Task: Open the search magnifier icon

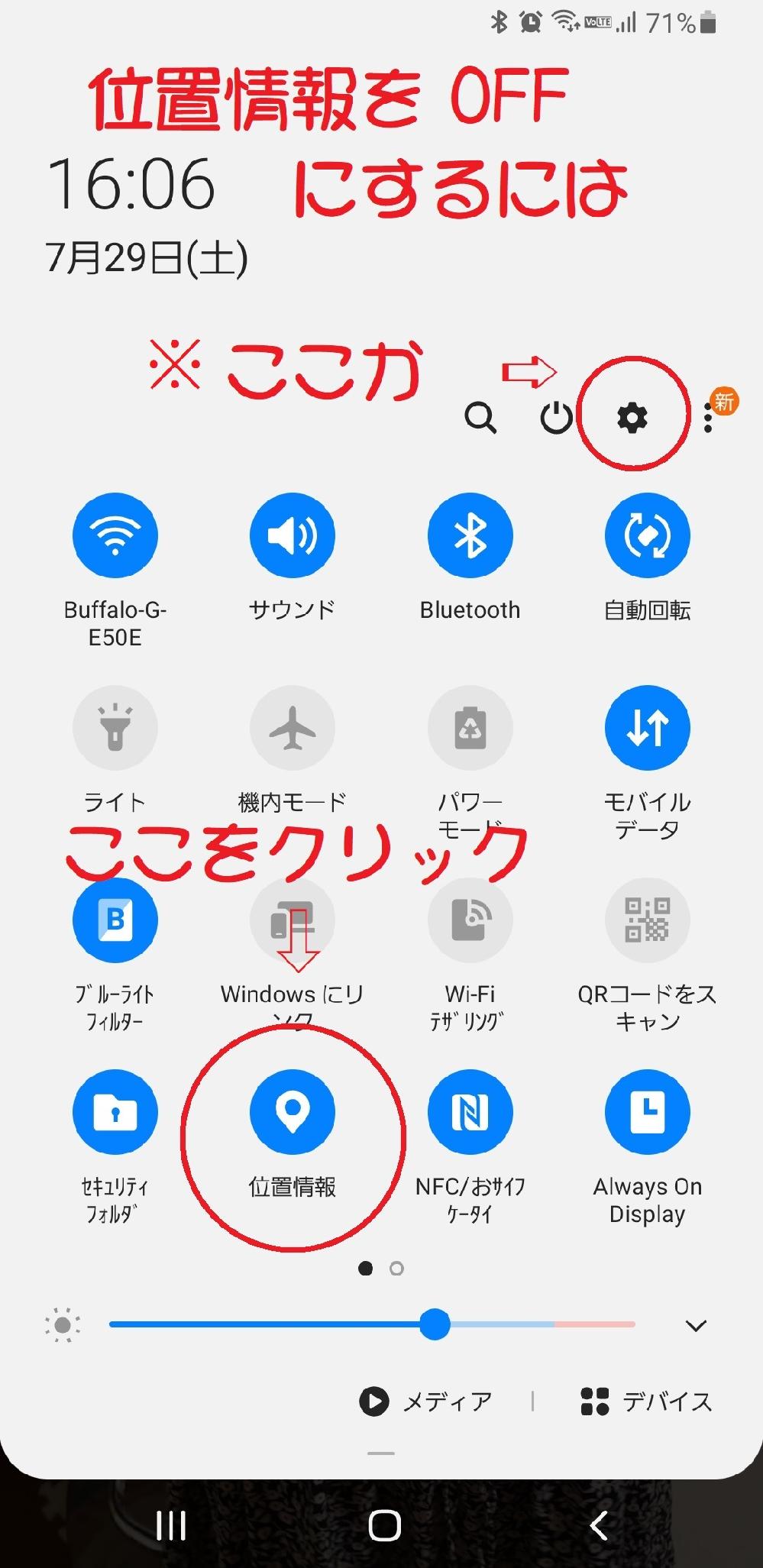Action: [480, 418]
